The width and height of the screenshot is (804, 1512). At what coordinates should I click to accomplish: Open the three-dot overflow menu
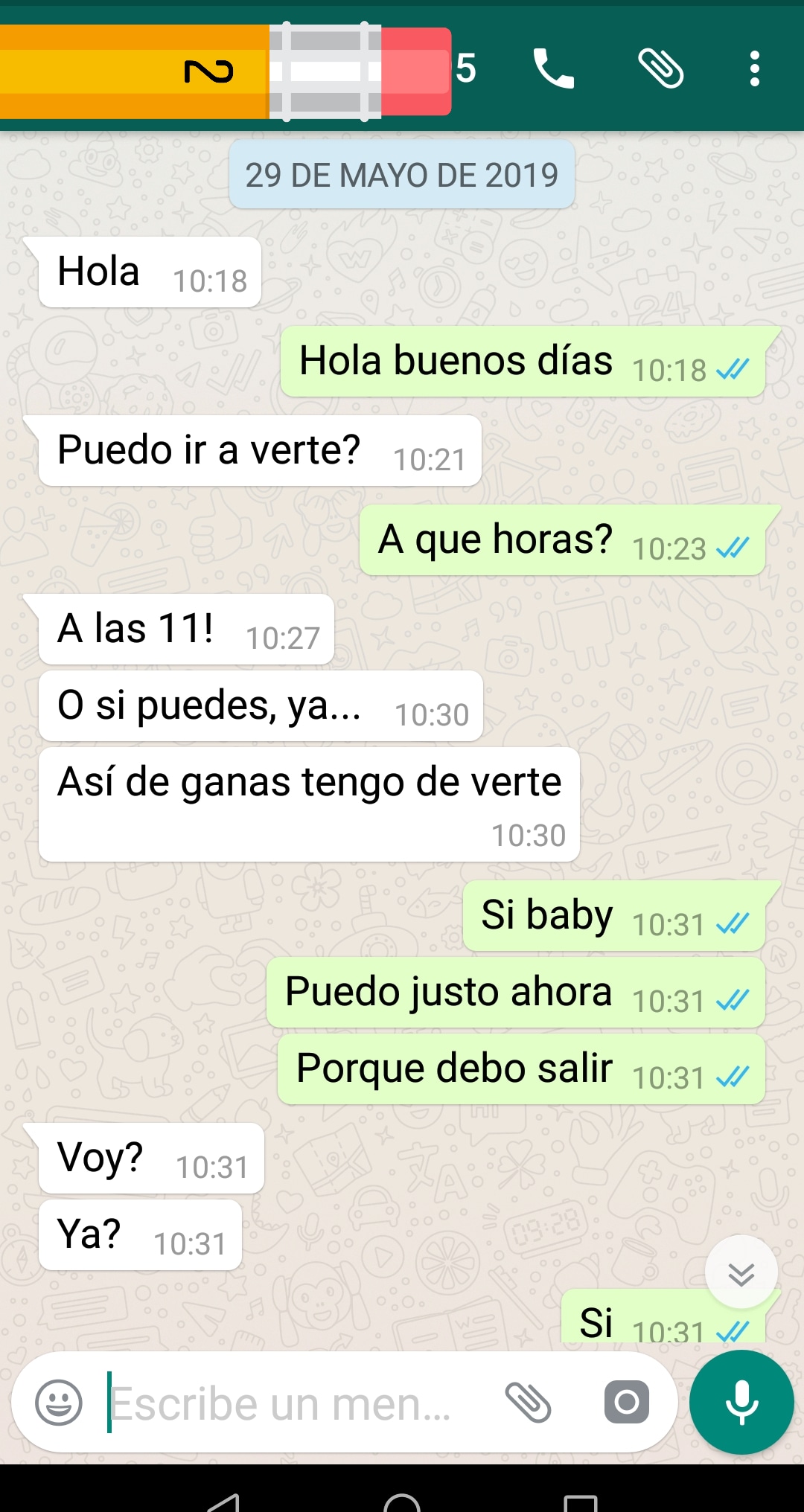point(754,68)
